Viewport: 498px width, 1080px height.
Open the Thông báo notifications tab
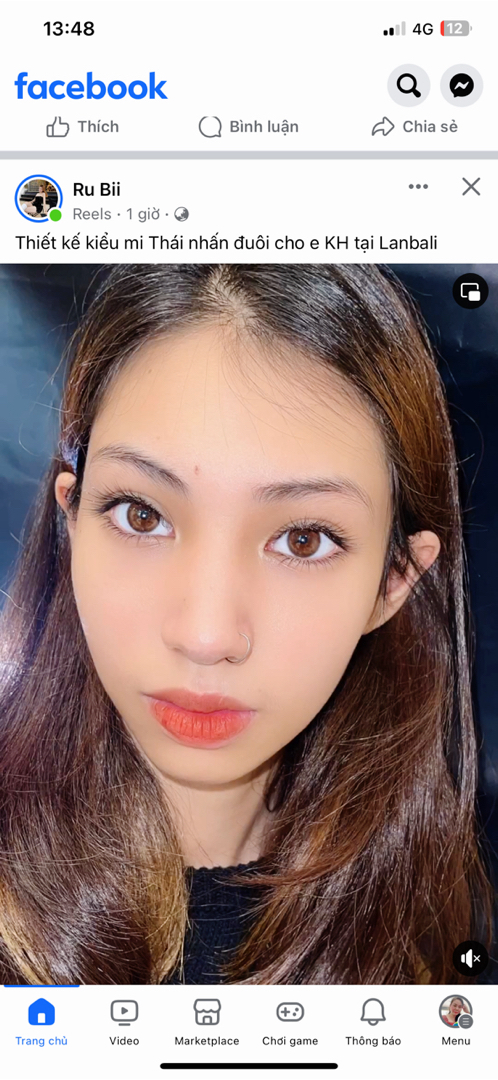coord(373,1021)
